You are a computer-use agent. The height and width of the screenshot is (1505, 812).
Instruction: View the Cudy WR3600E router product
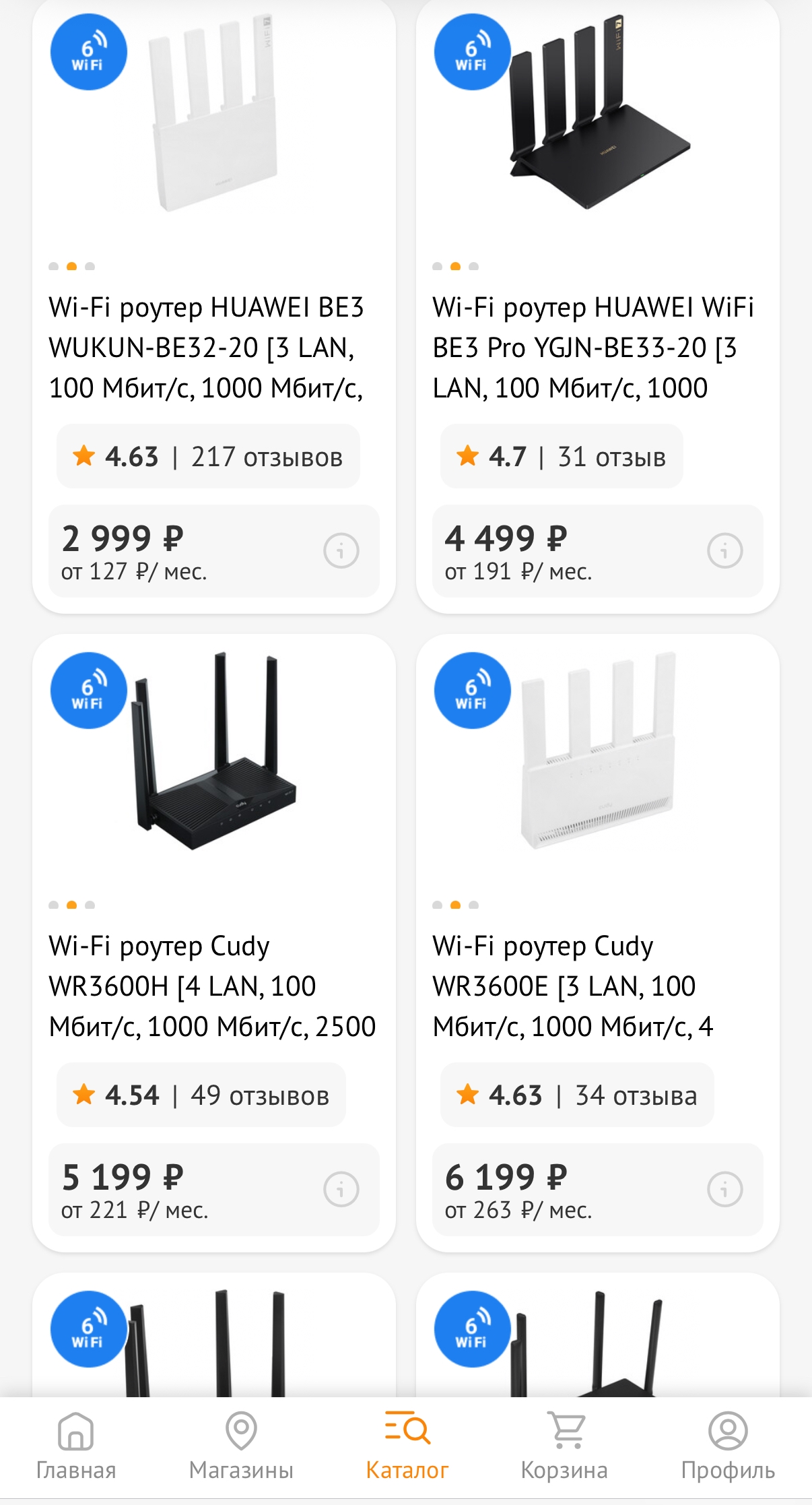click(x=572, y=986)
